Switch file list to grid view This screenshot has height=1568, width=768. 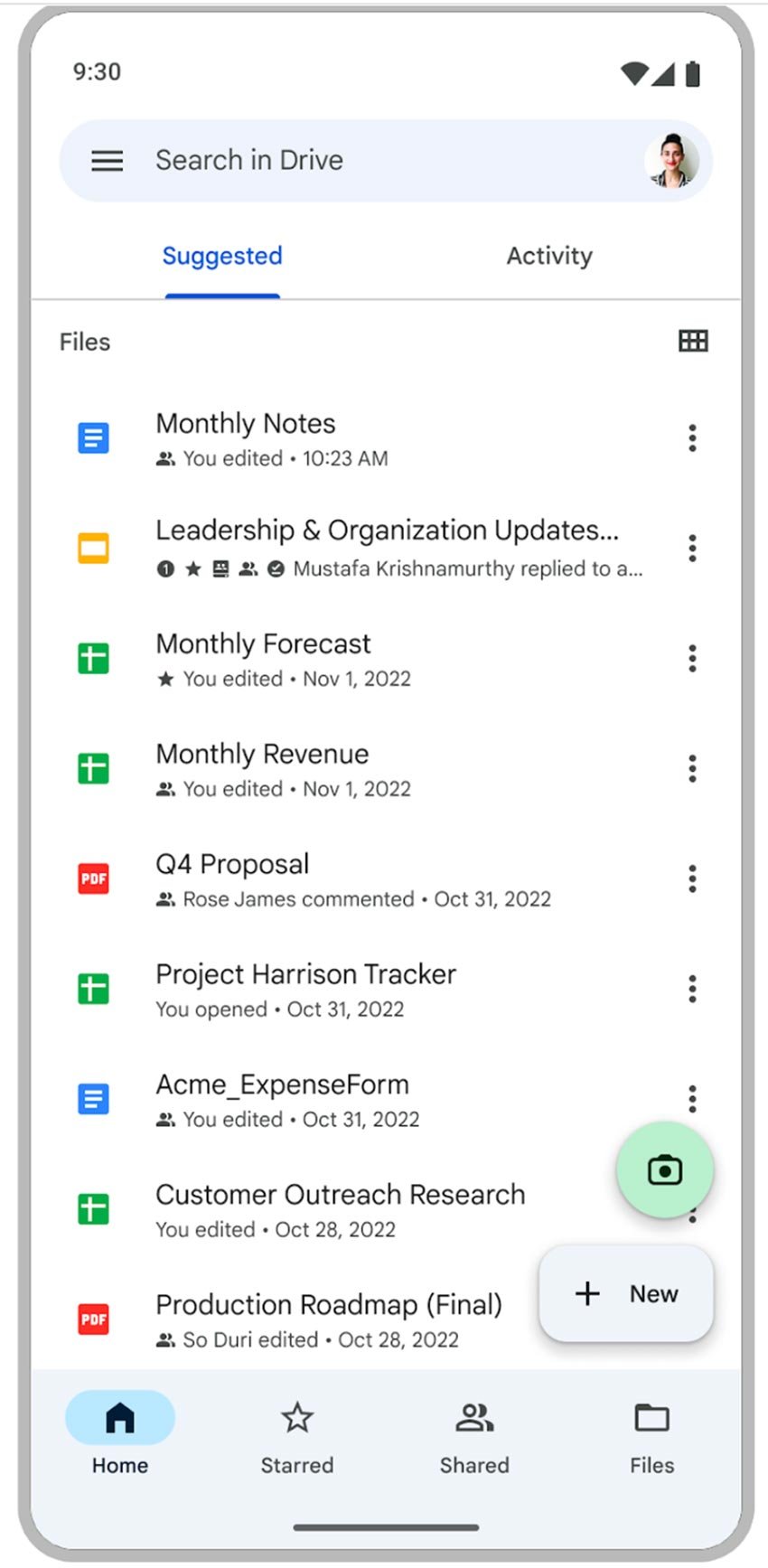692,341
